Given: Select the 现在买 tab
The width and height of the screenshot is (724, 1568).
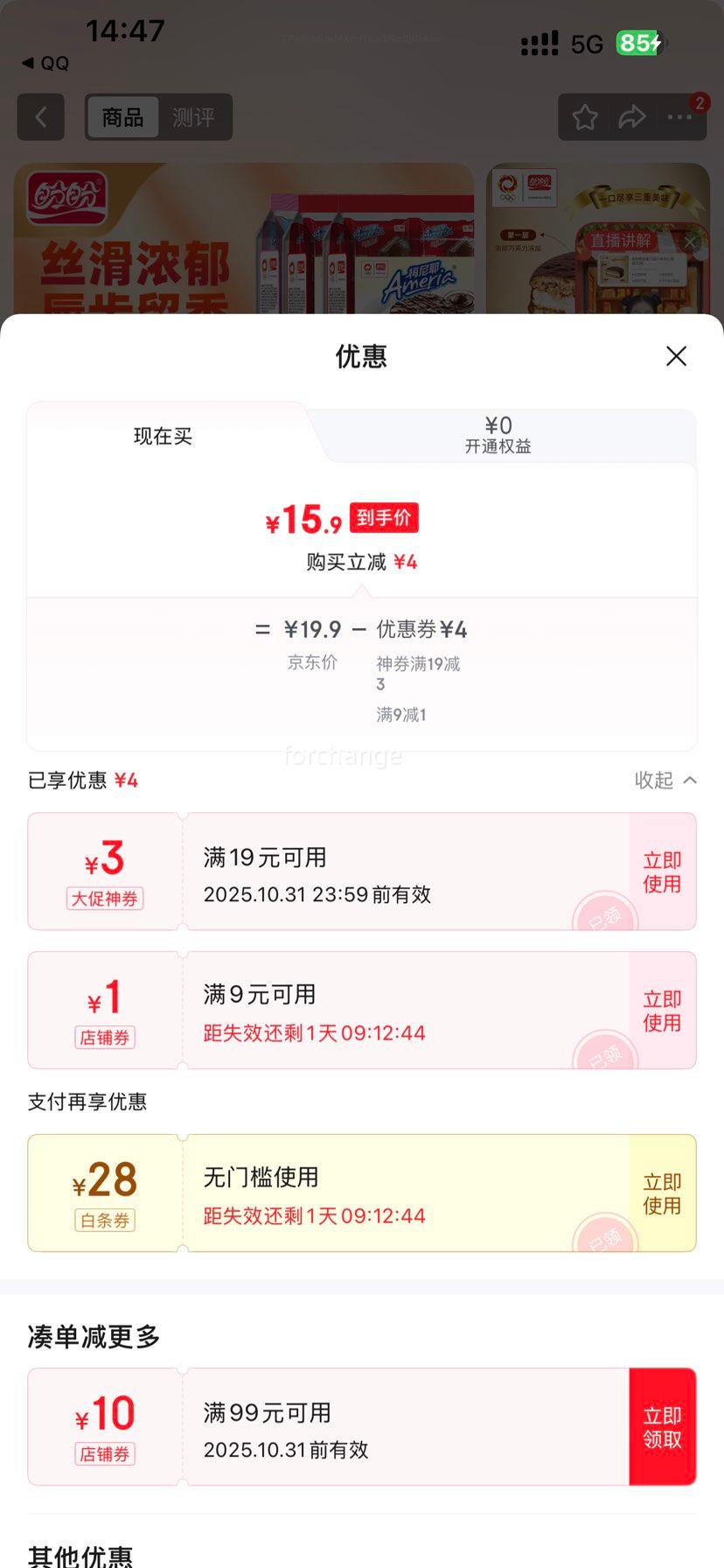Looking at the screenshot, I should pyautogui.click(x=163, y=436).
